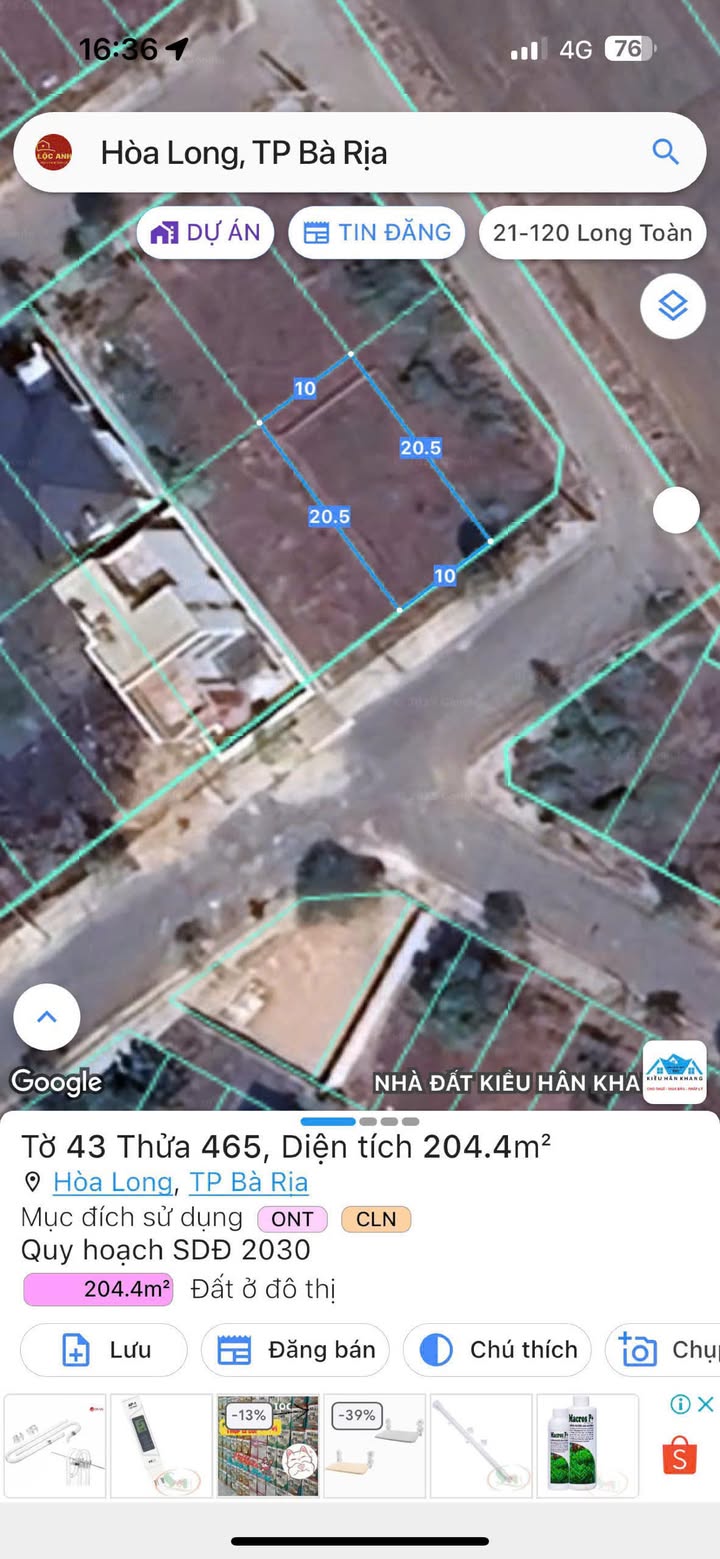
Task: Close the ad banner
Action: [705, 1404]
